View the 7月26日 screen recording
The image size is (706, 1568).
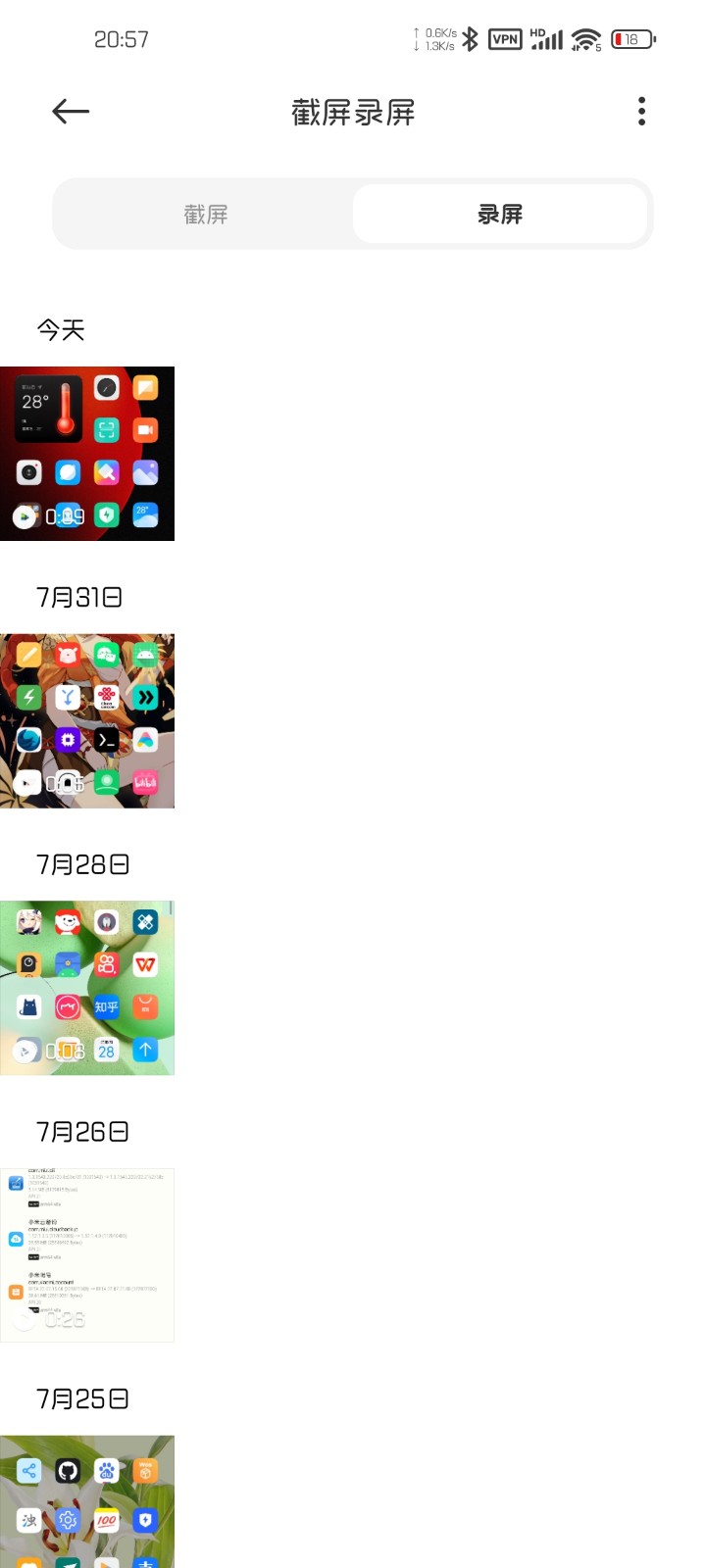tap(87, 1255)
